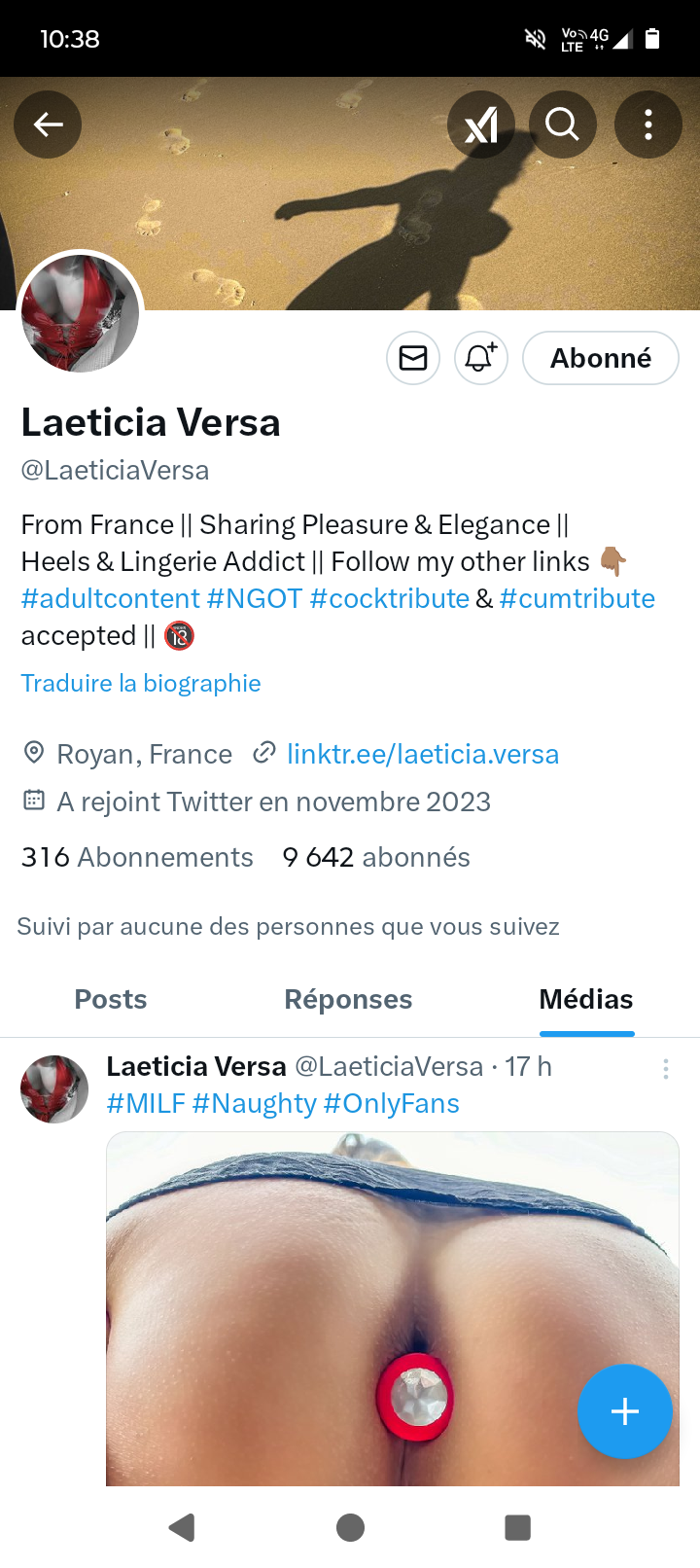
Task: View the 9 642 abonnés list
Action: 376,857
